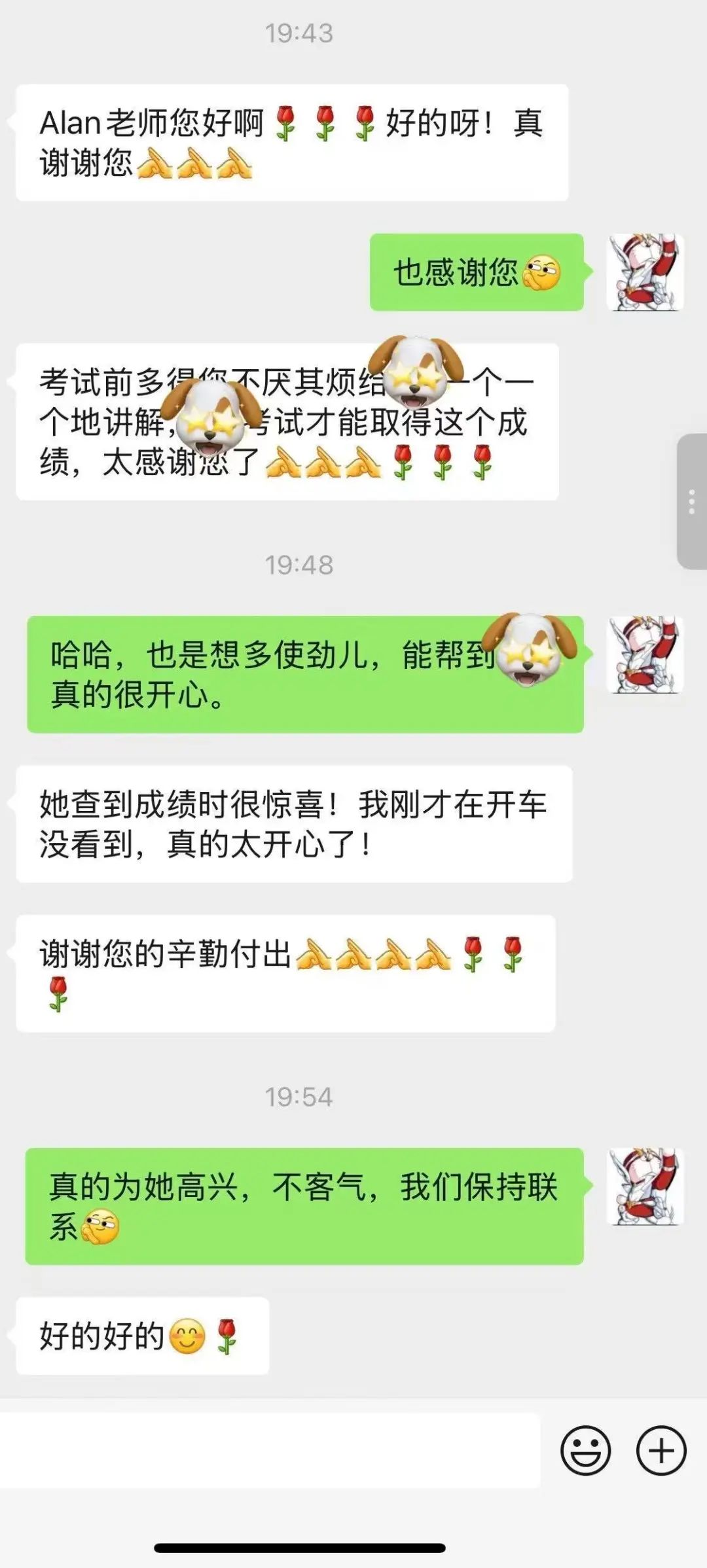This screenshot has height=1568, width=707.
Task: Open the avatar beside the "也感谢您" message
Action: [x=645, y=272]
